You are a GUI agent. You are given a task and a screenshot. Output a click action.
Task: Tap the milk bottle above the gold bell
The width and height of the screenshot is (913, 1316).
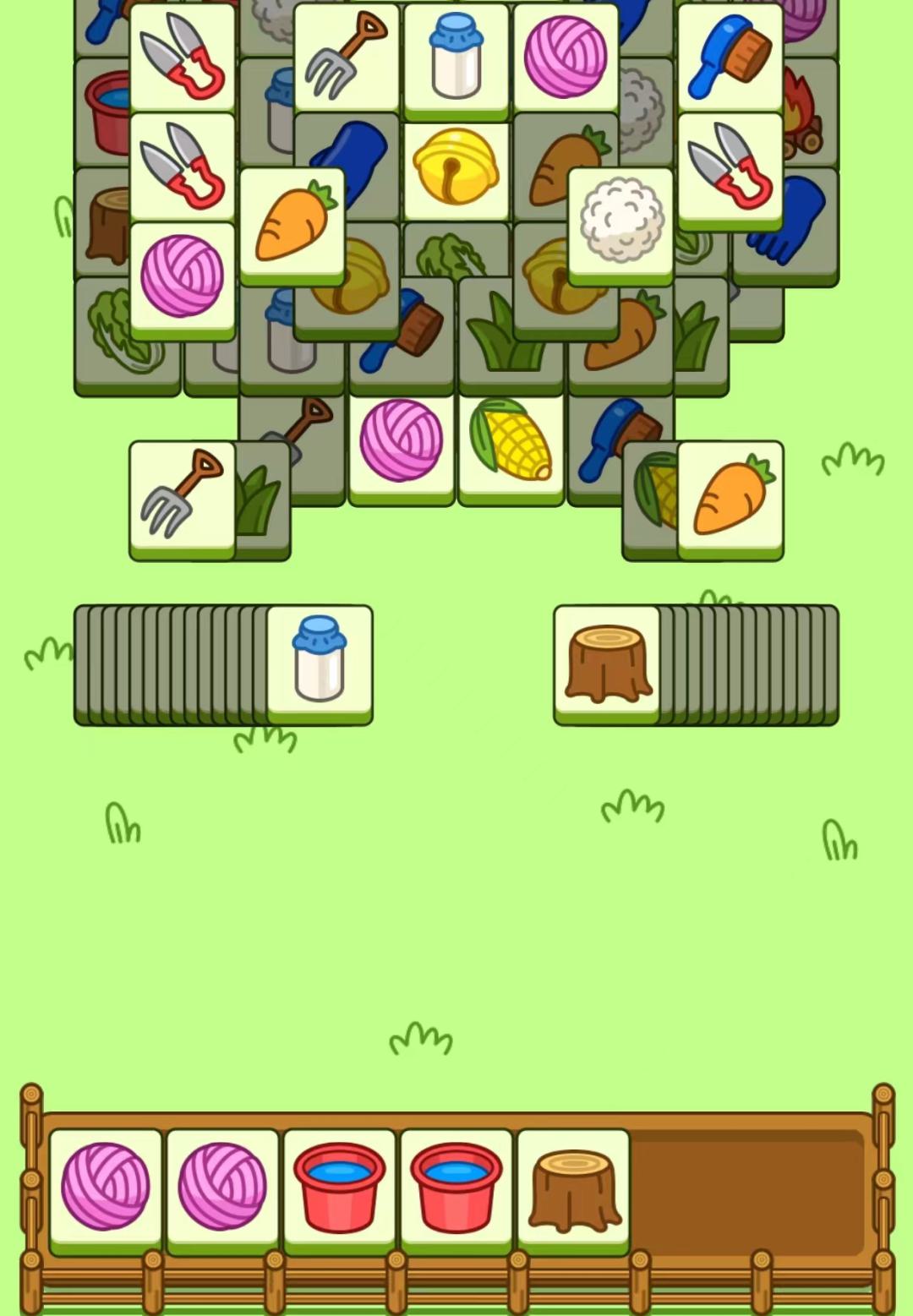(456, 57)
